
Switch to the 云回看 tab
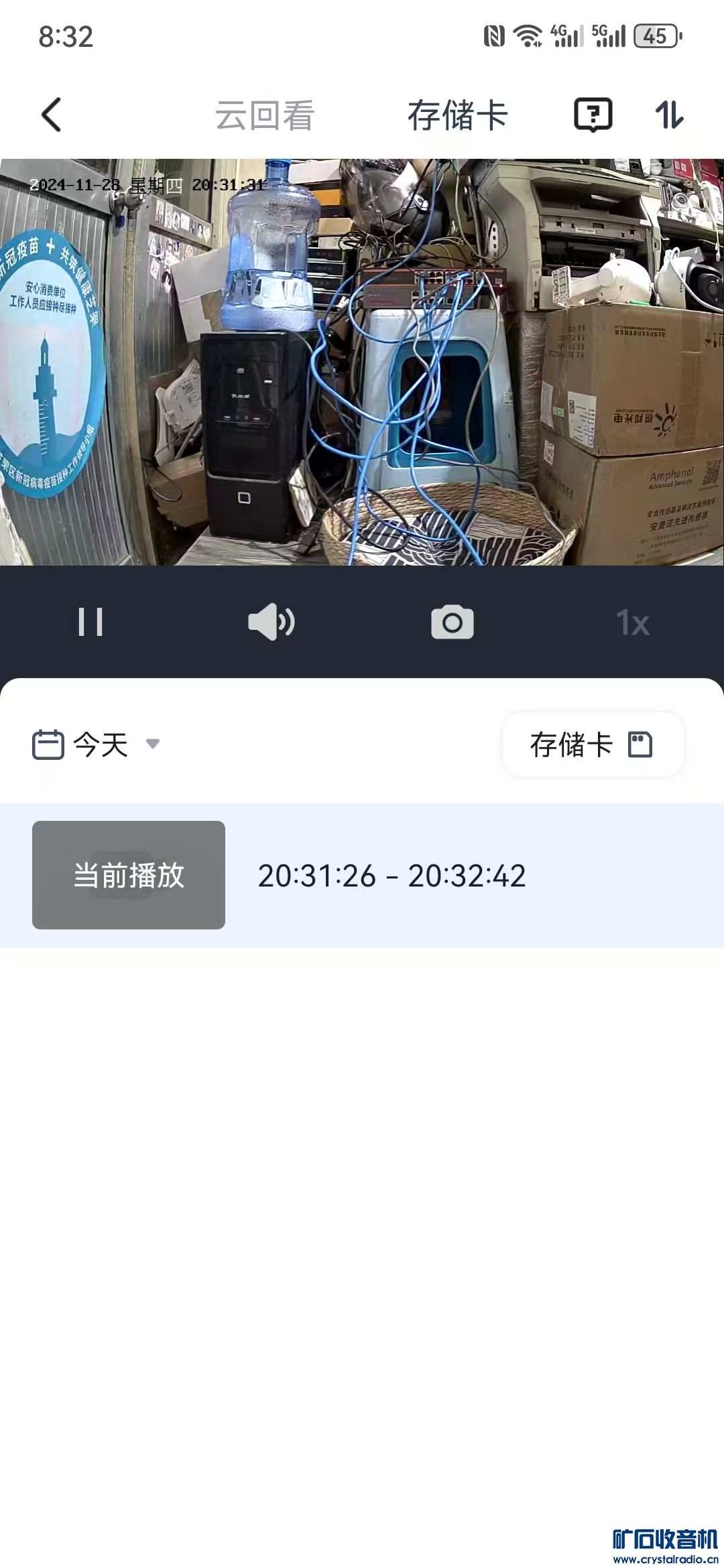click(x=264, y=115)
